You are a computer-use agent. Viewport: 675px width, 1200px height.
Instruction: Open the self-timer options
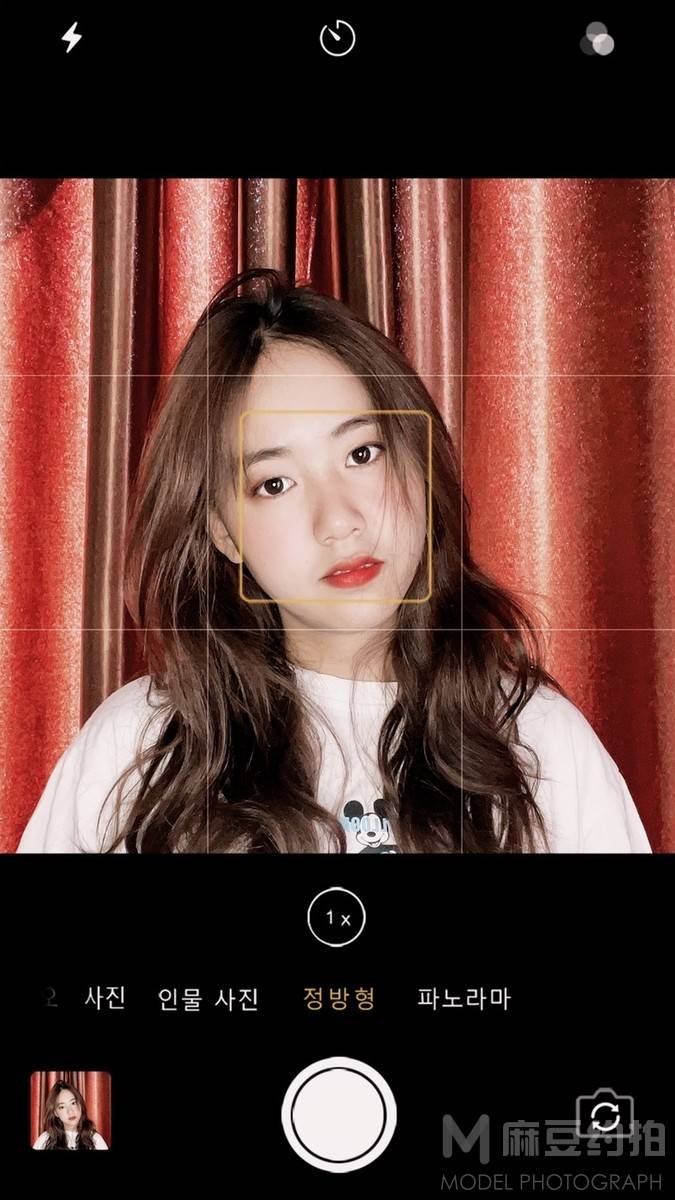point(337,39)
